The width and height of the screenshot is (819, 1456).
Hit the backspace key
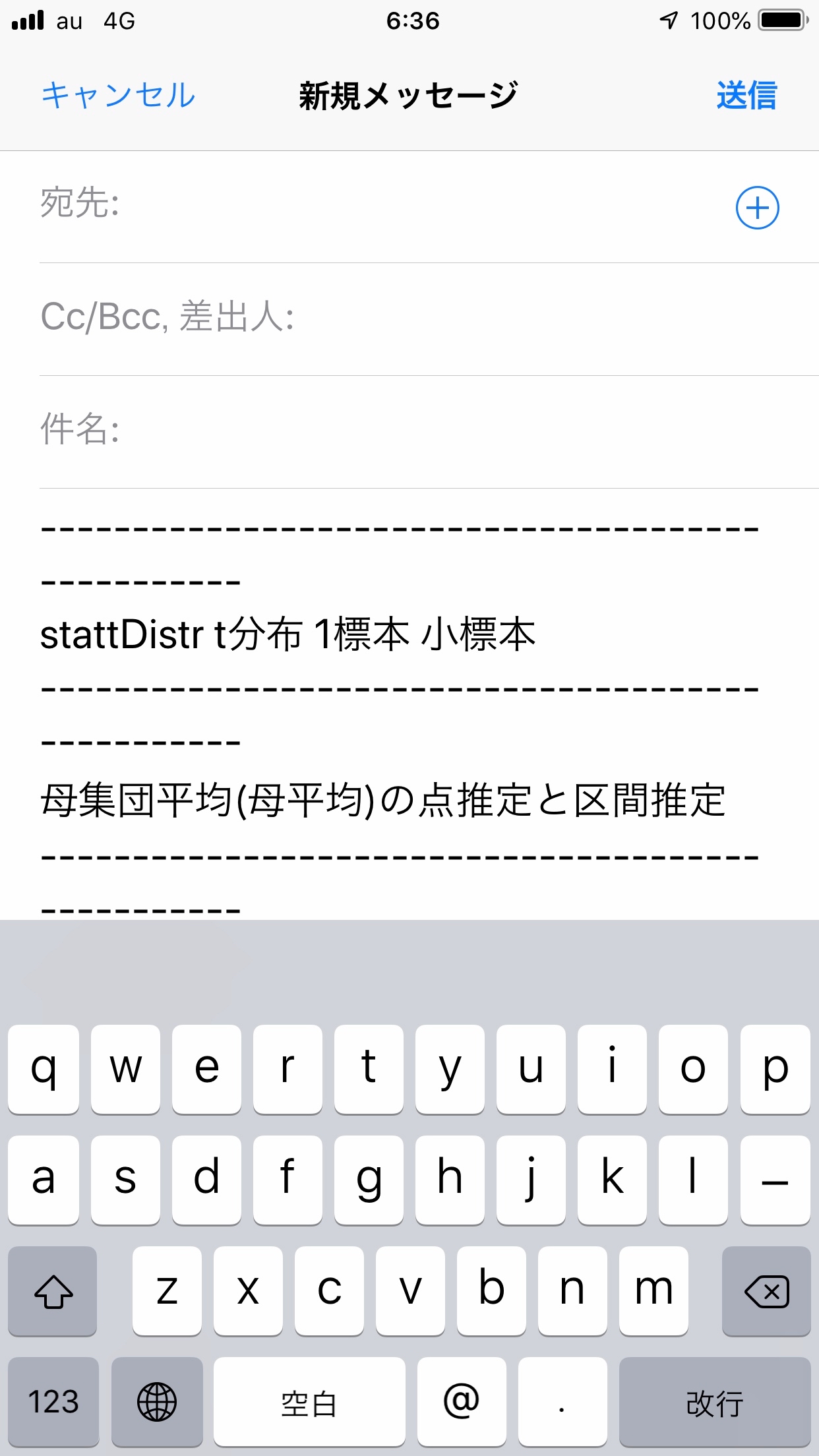point(766,1291)
